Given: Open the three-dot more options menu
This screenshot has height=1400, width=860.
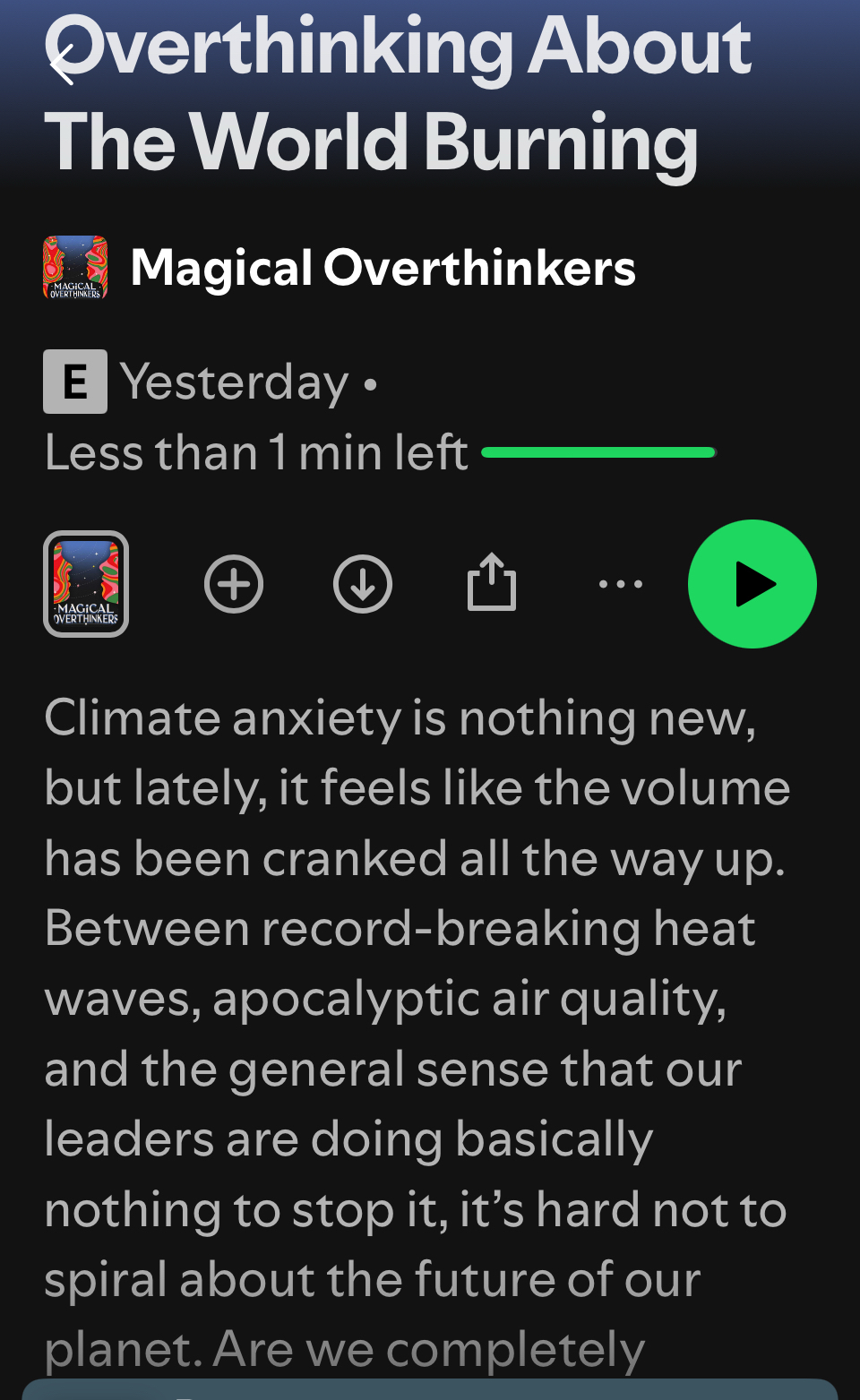Looking at the screenshot, I should tap(621, 584).
